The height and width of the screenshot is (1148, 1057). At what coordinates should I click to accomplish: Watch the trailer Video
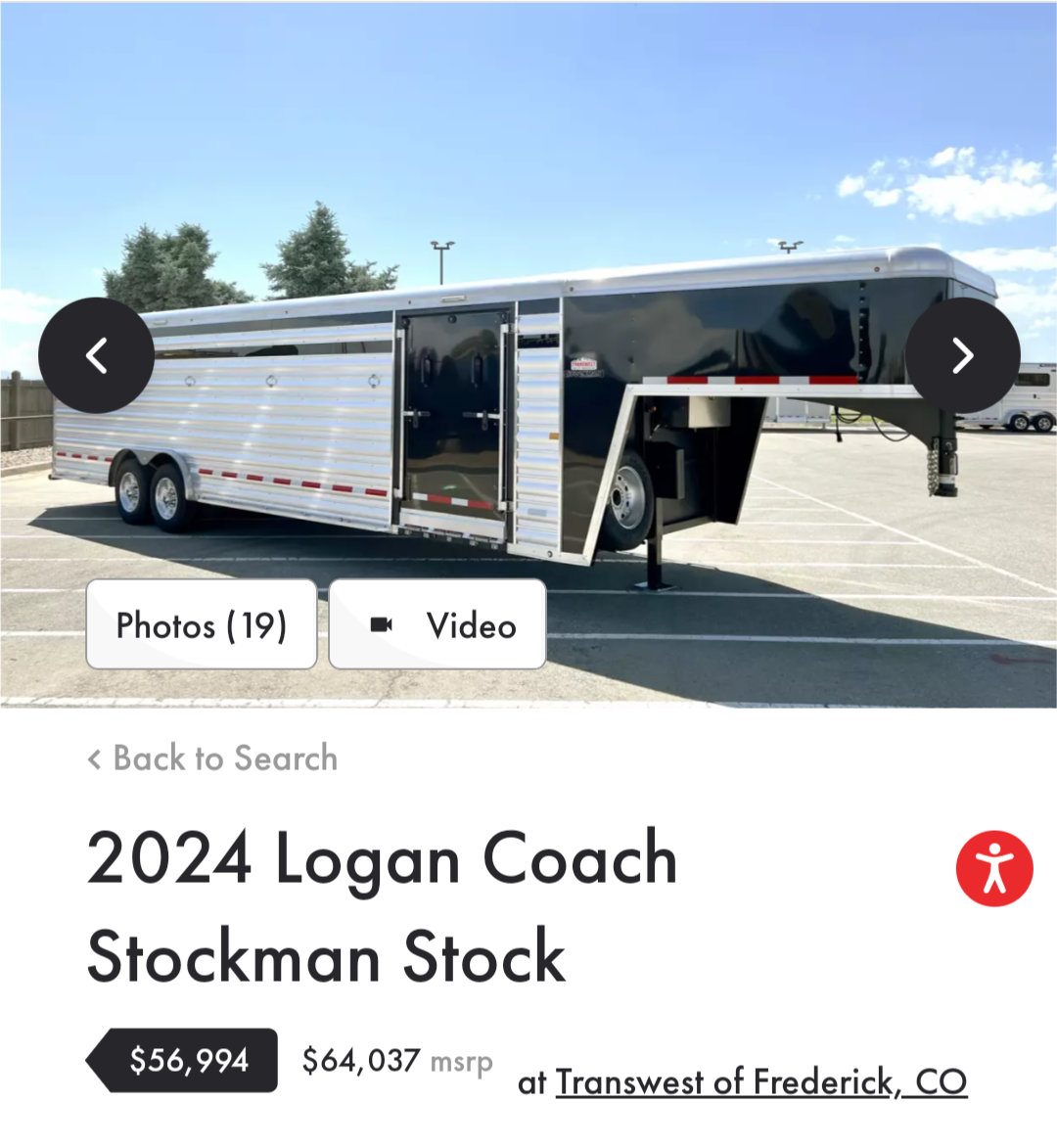coord(437,624)
